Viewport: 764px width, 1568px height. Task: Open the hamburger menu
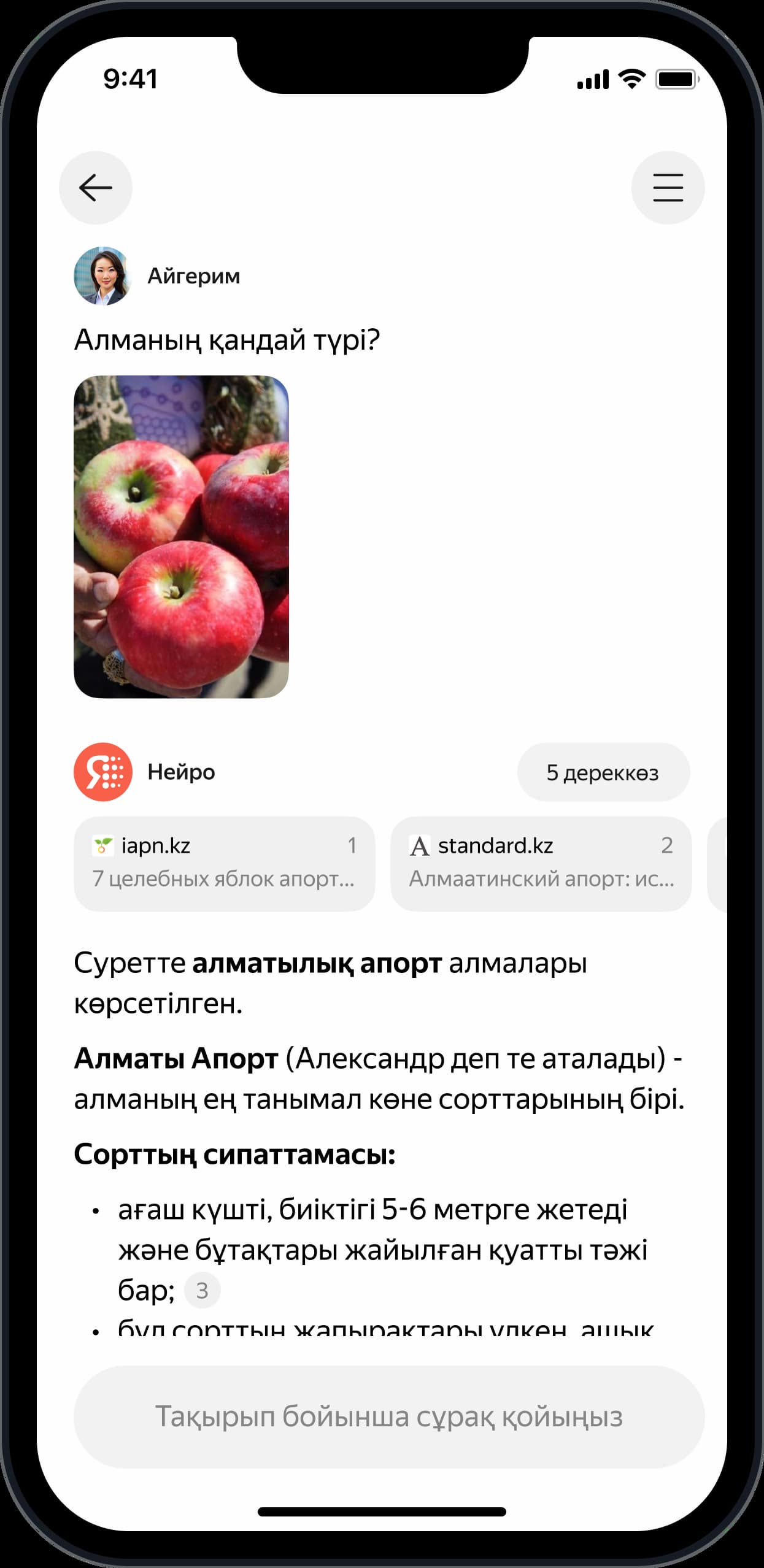[x=668, y=188]
